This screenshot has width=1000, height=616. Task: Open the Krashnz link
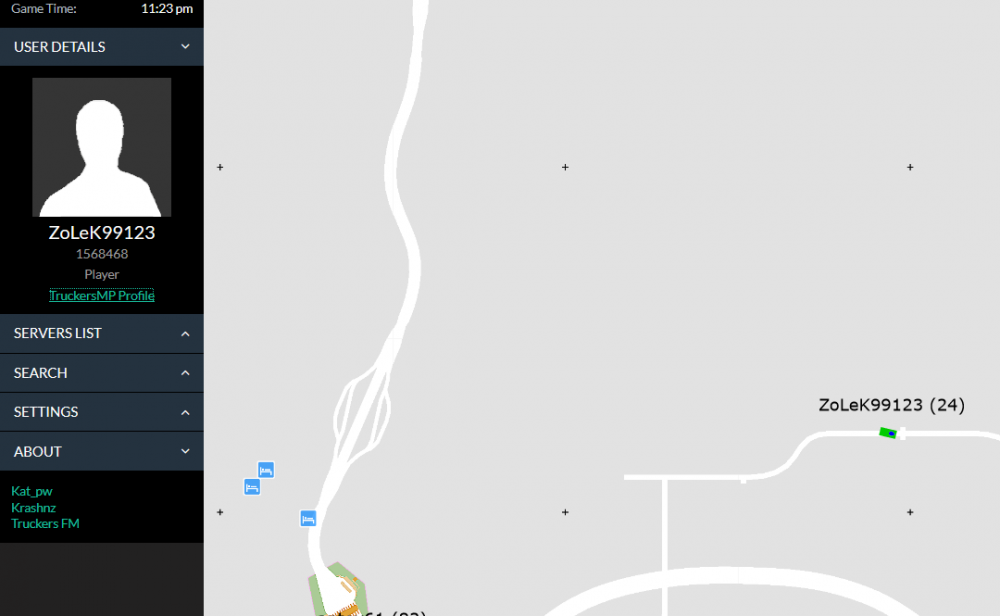34,507
